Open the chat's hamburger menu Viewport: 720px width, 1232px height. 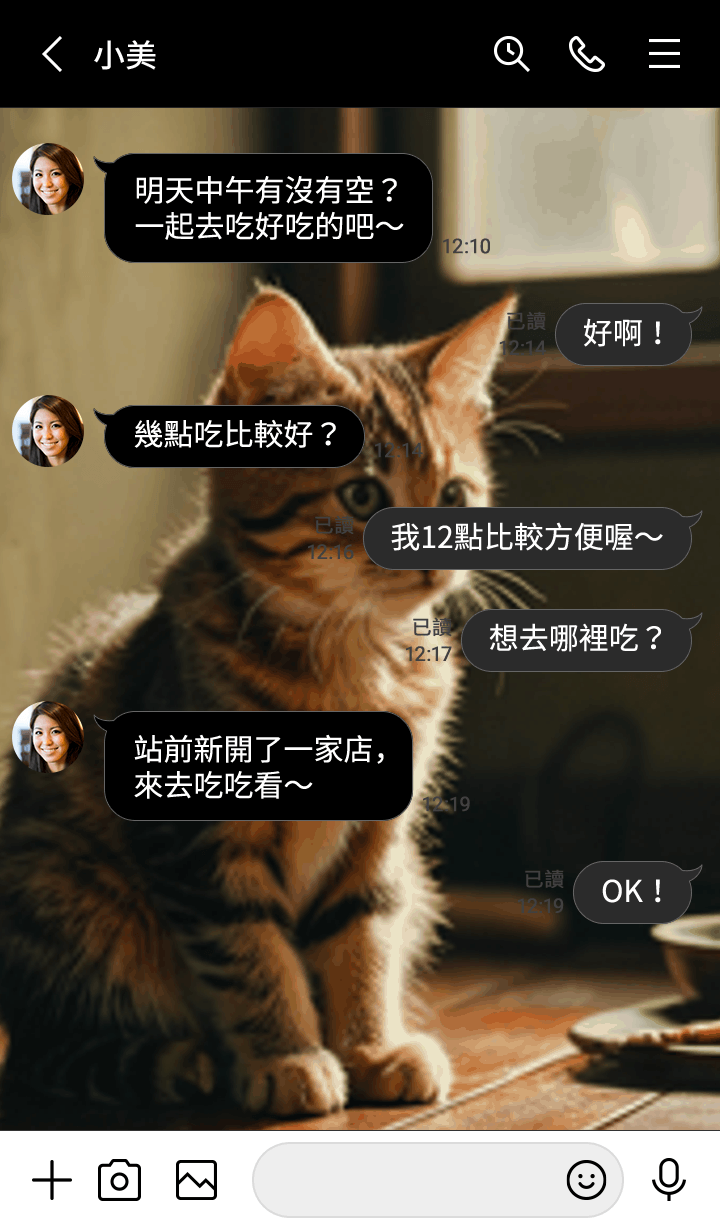(x=664, y=54)
